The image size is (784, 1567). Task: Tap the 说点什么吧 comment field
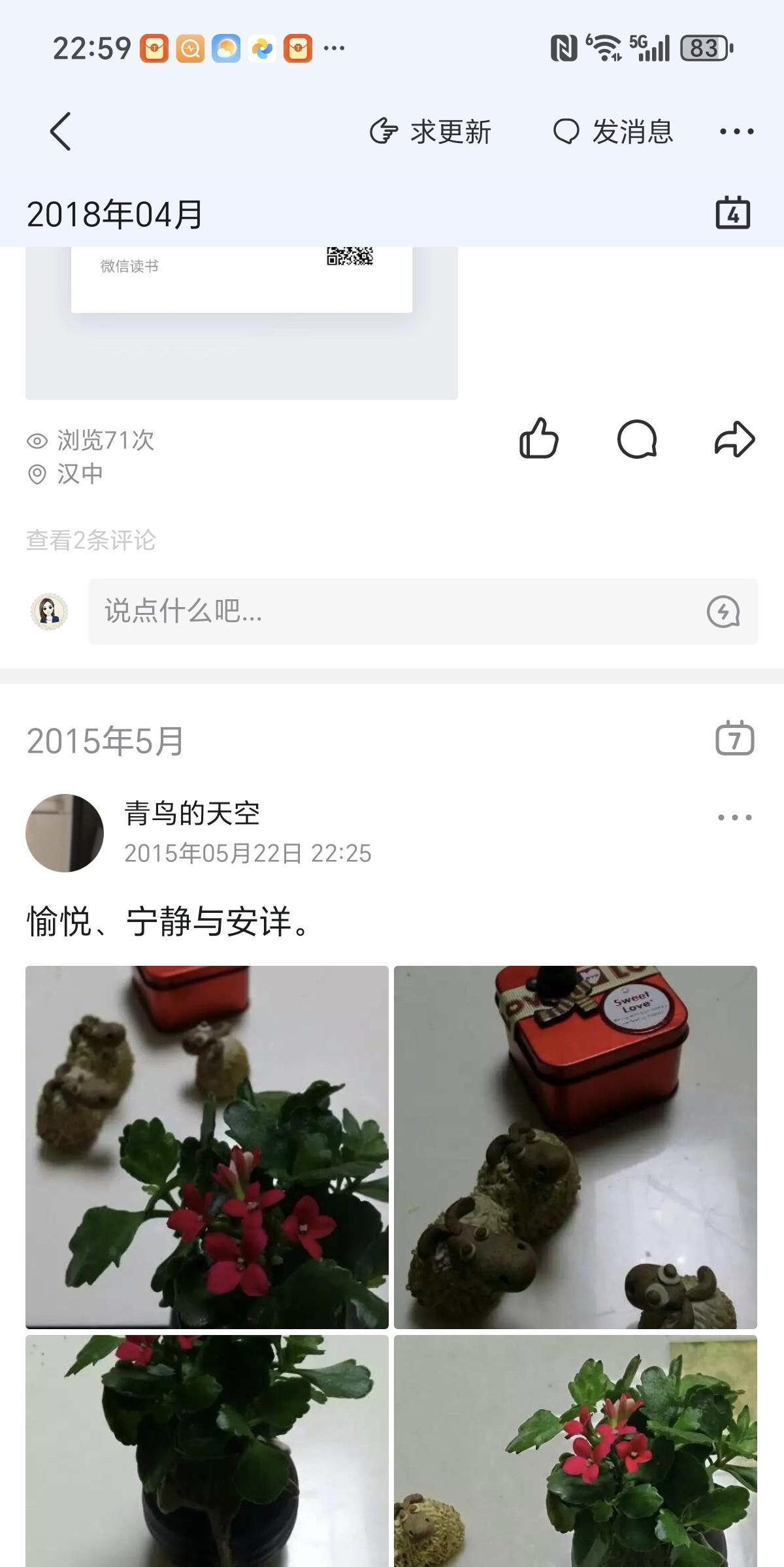pos(392,612)
